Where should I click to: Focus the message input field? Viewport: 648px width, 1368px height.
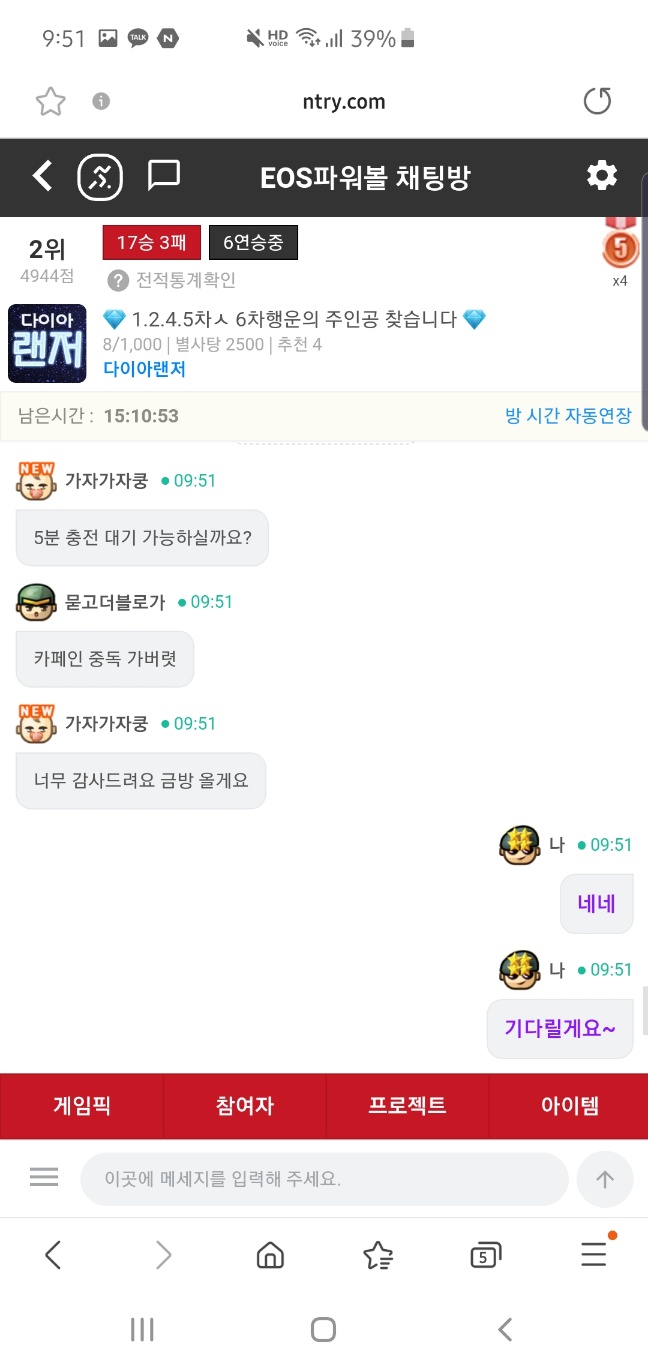[x=324, y=1179]
